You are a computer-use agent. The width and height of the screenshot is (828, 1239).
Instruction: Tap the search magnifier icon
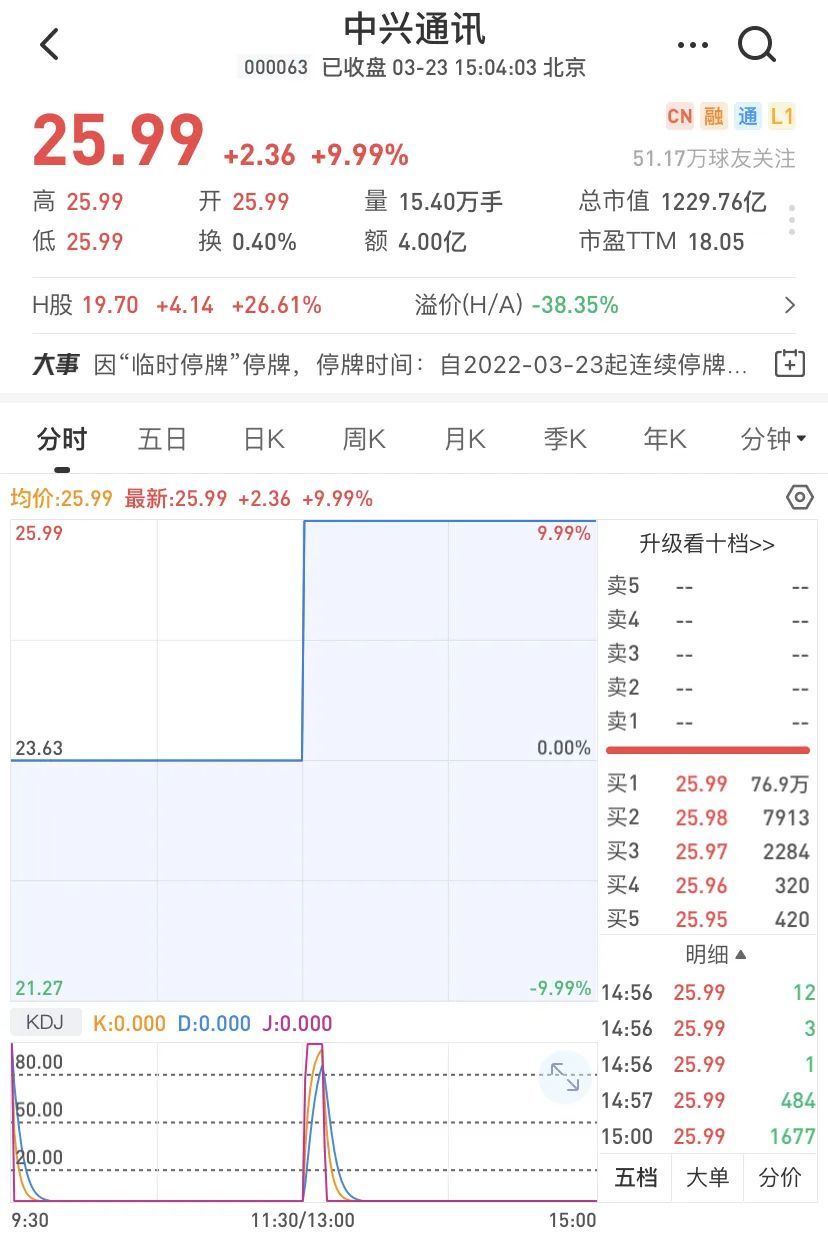(x=758, y=44)
